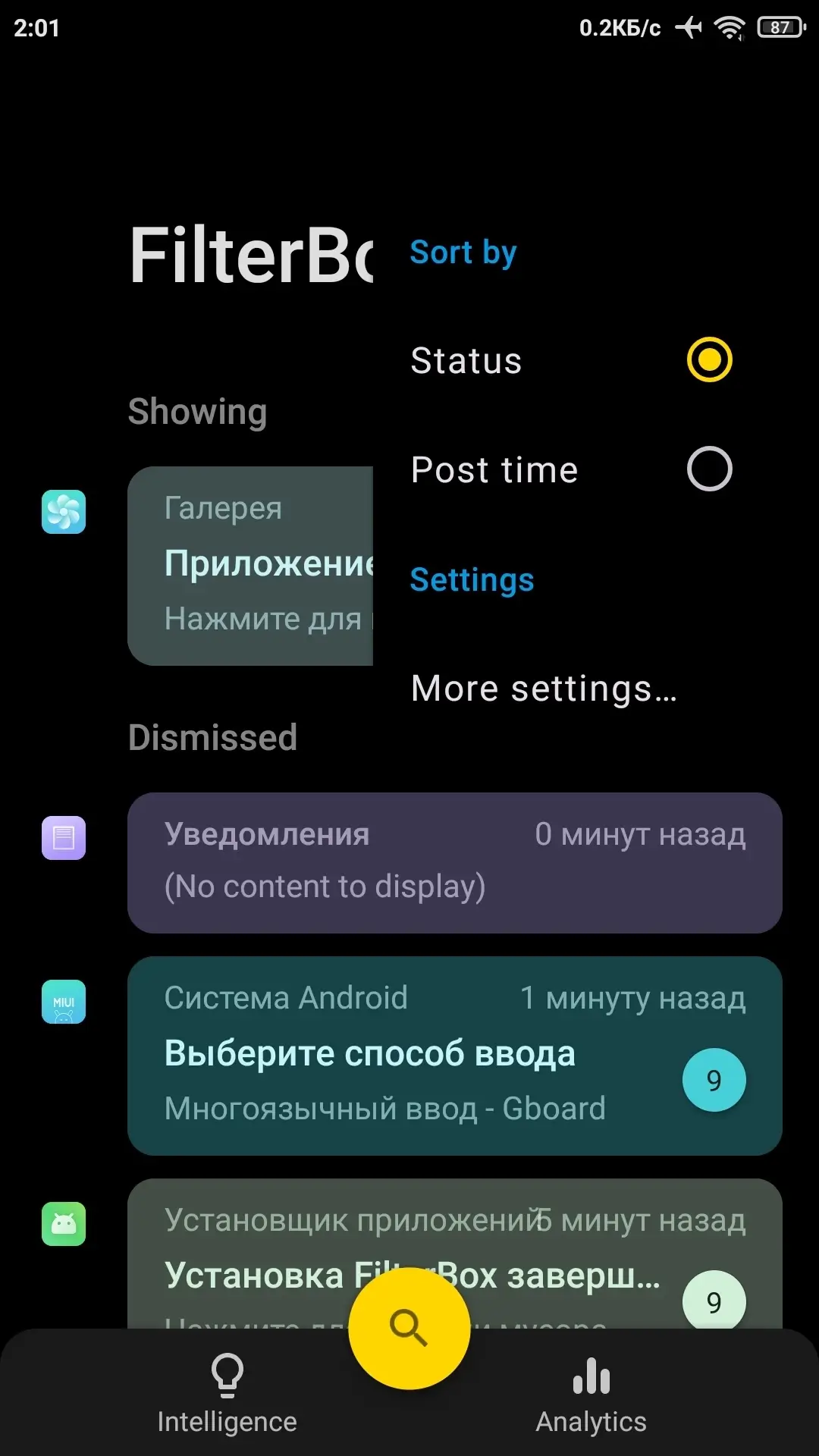Open the Галерея notification card
819x1456 pixels.
(250, 566)
